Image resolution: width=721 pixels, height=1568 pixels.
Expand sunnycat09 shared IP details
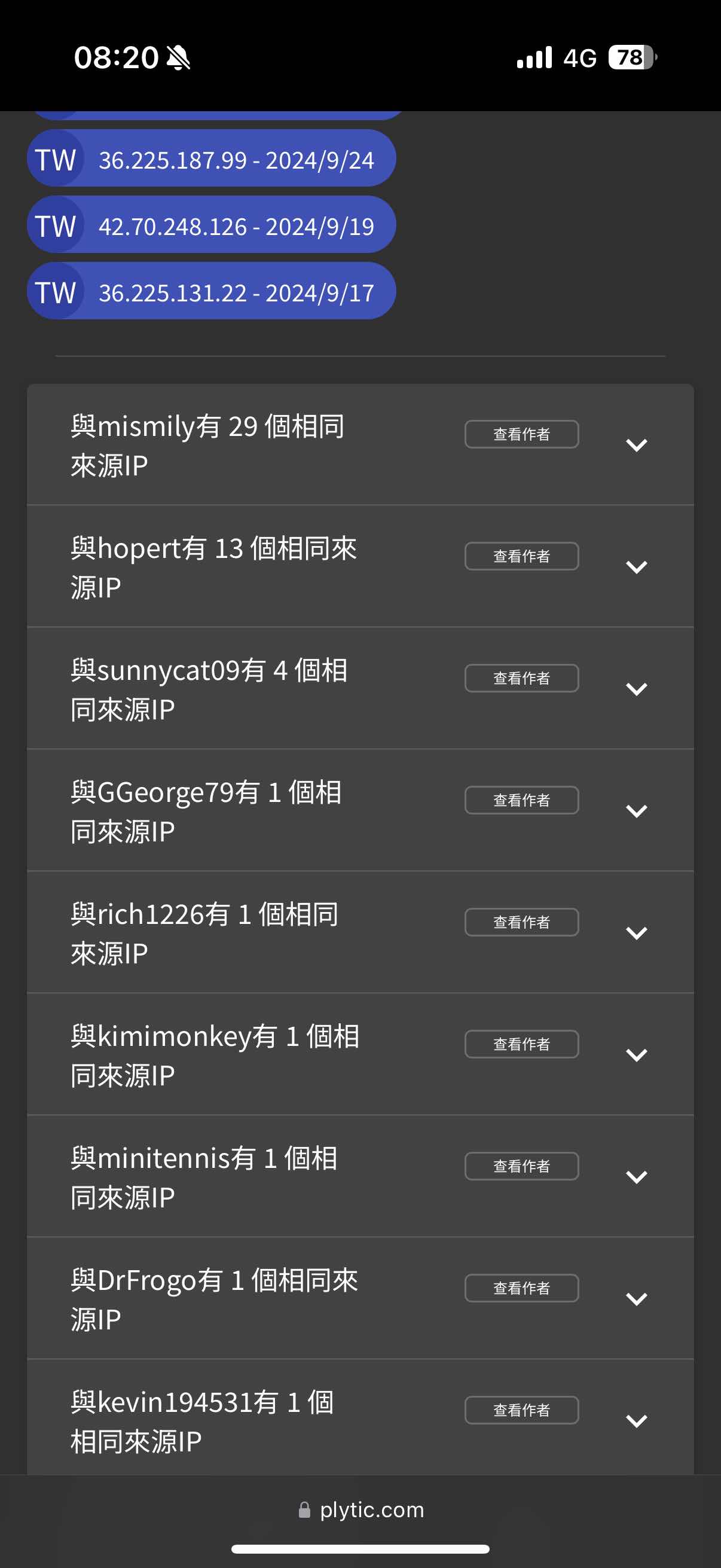[x=637, y=689]
